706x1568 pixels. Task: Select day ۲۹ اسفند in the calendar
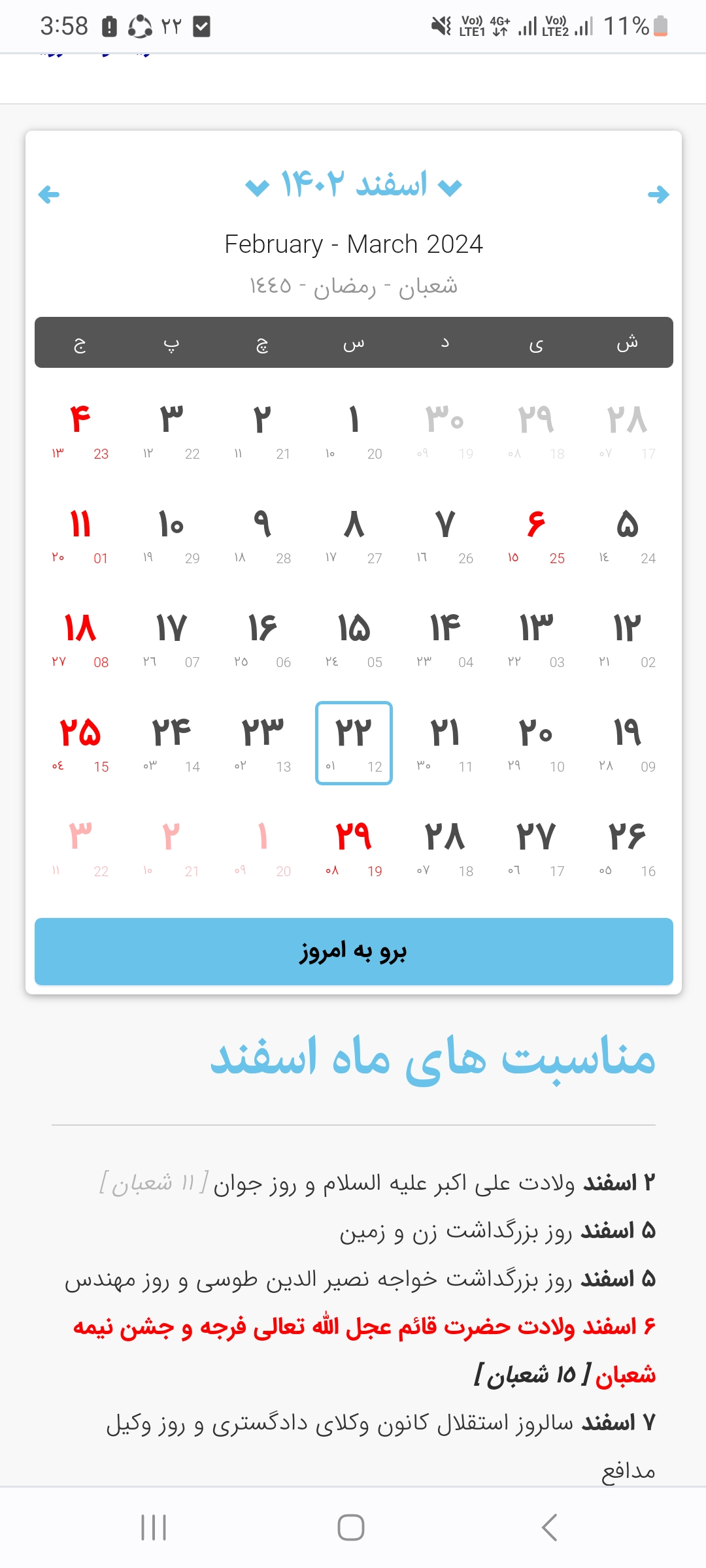pyautogui.click(x=354, y=847)
